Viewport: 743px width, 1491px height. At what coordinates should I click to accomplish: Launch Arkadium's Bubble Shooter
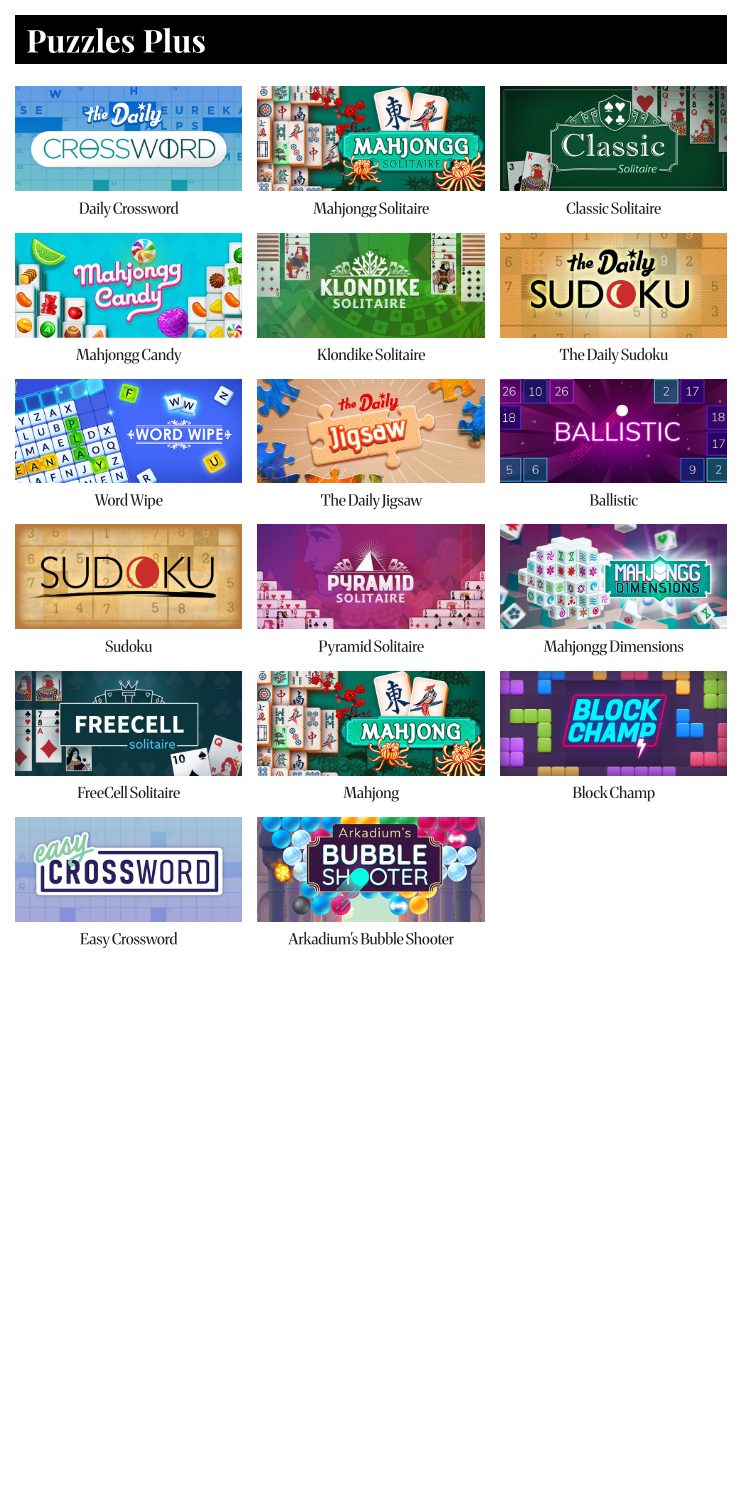pyautogui.click(x=370, y=869)
